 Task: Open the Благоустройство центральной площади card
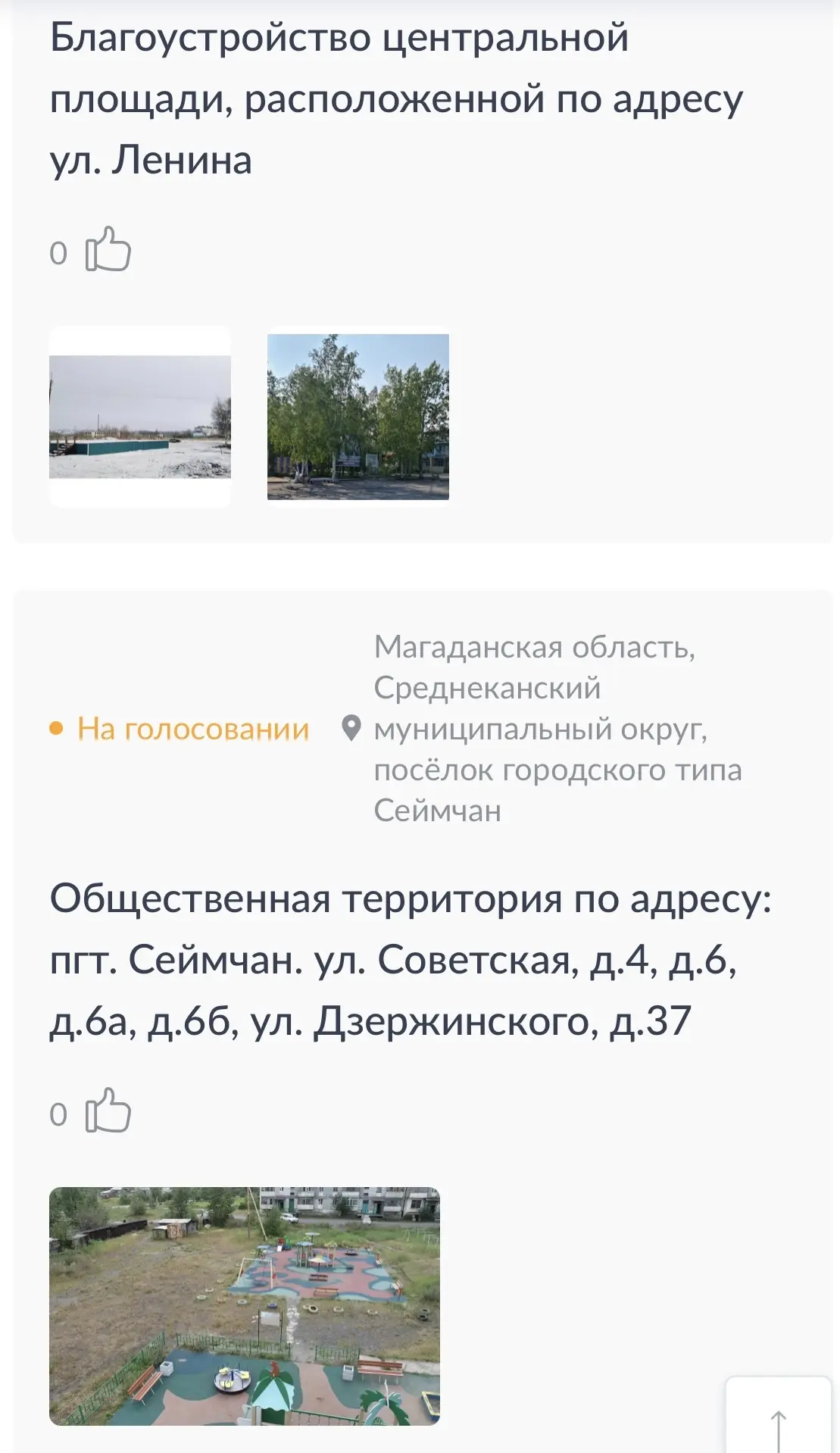(395, 98)
